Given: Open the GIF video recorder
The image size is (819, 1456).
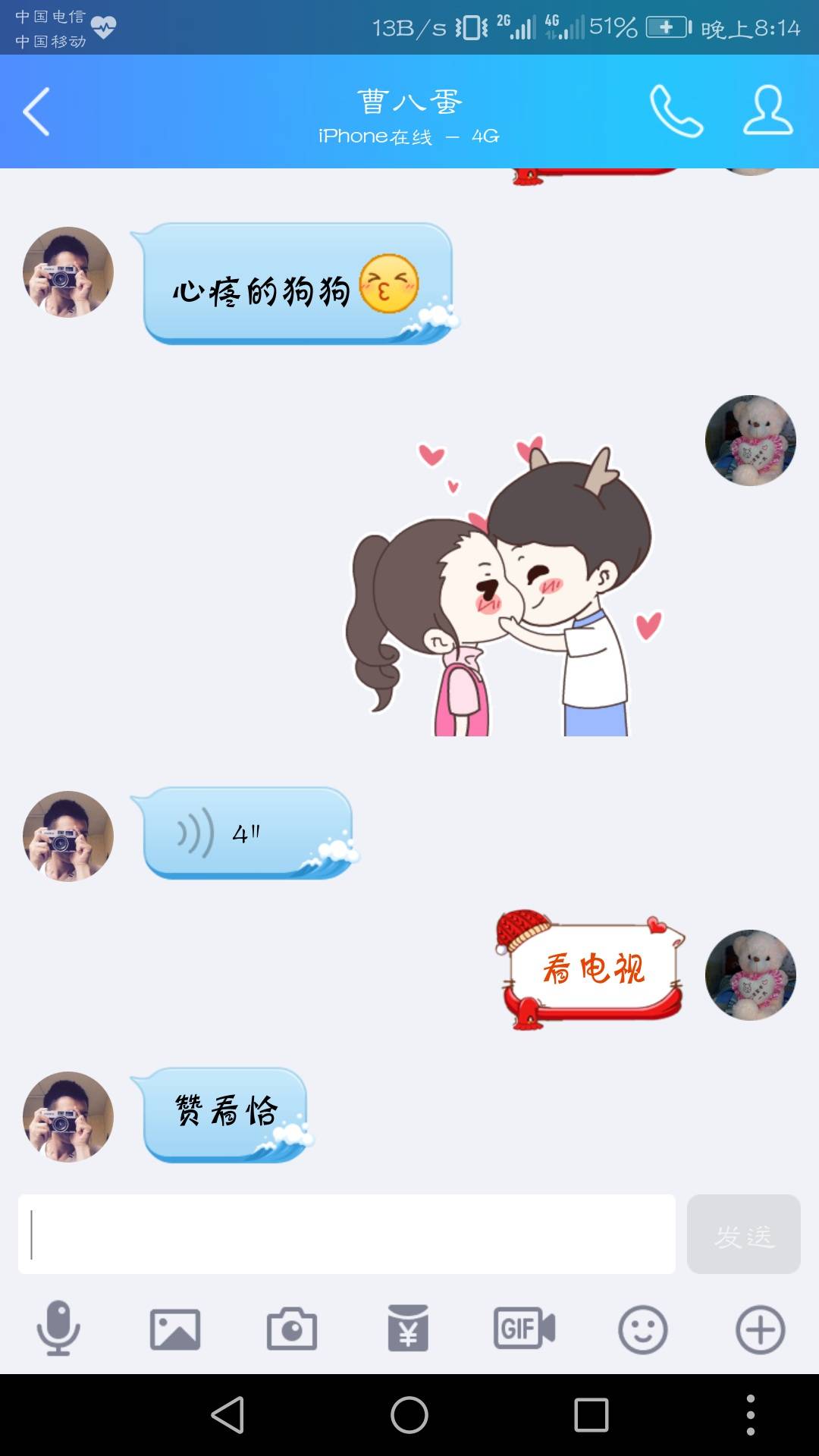Looking at the screenshot, I should (525, 1329).
